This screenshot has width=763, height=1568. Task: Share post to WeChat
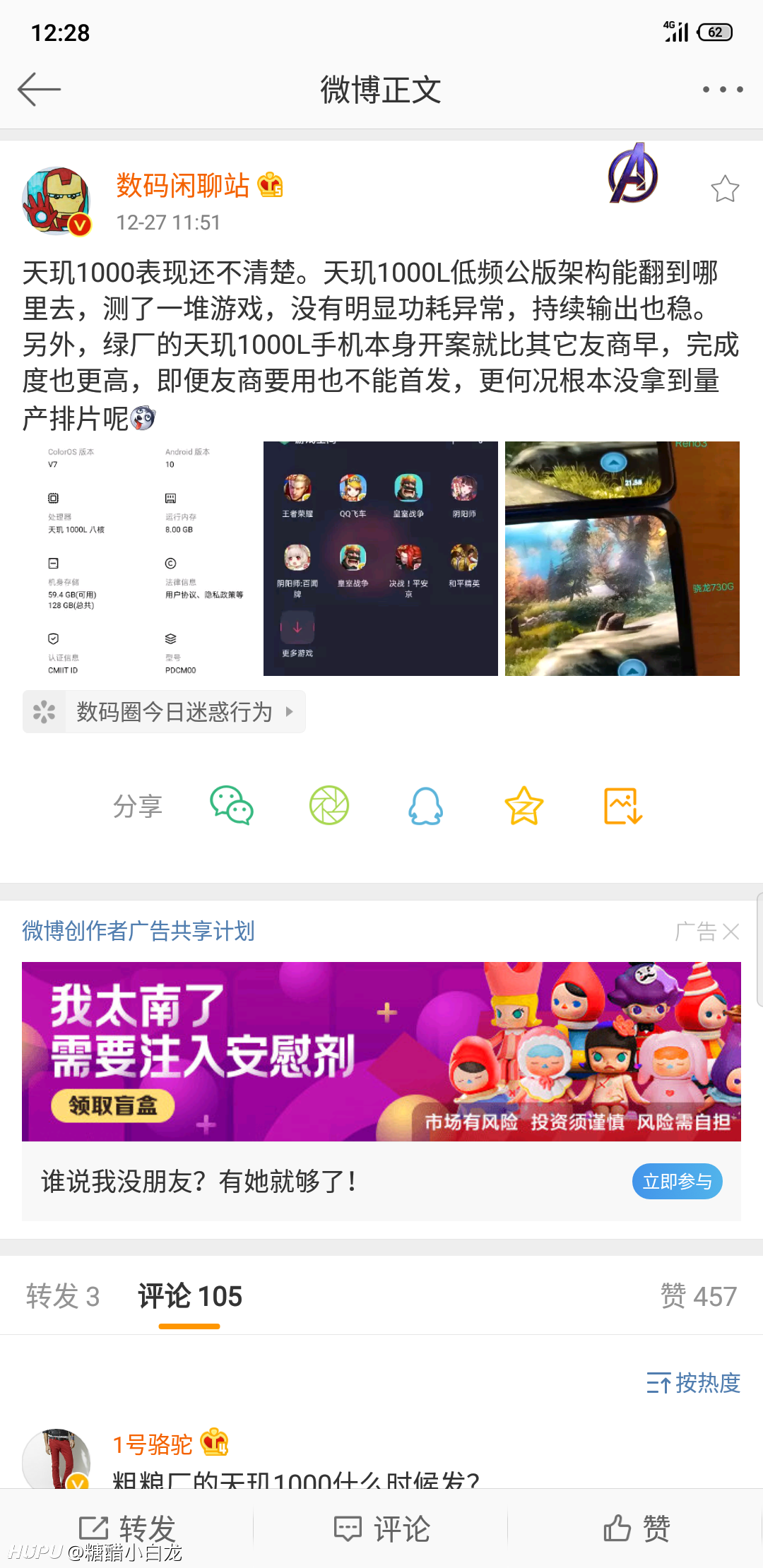point(232,805)
